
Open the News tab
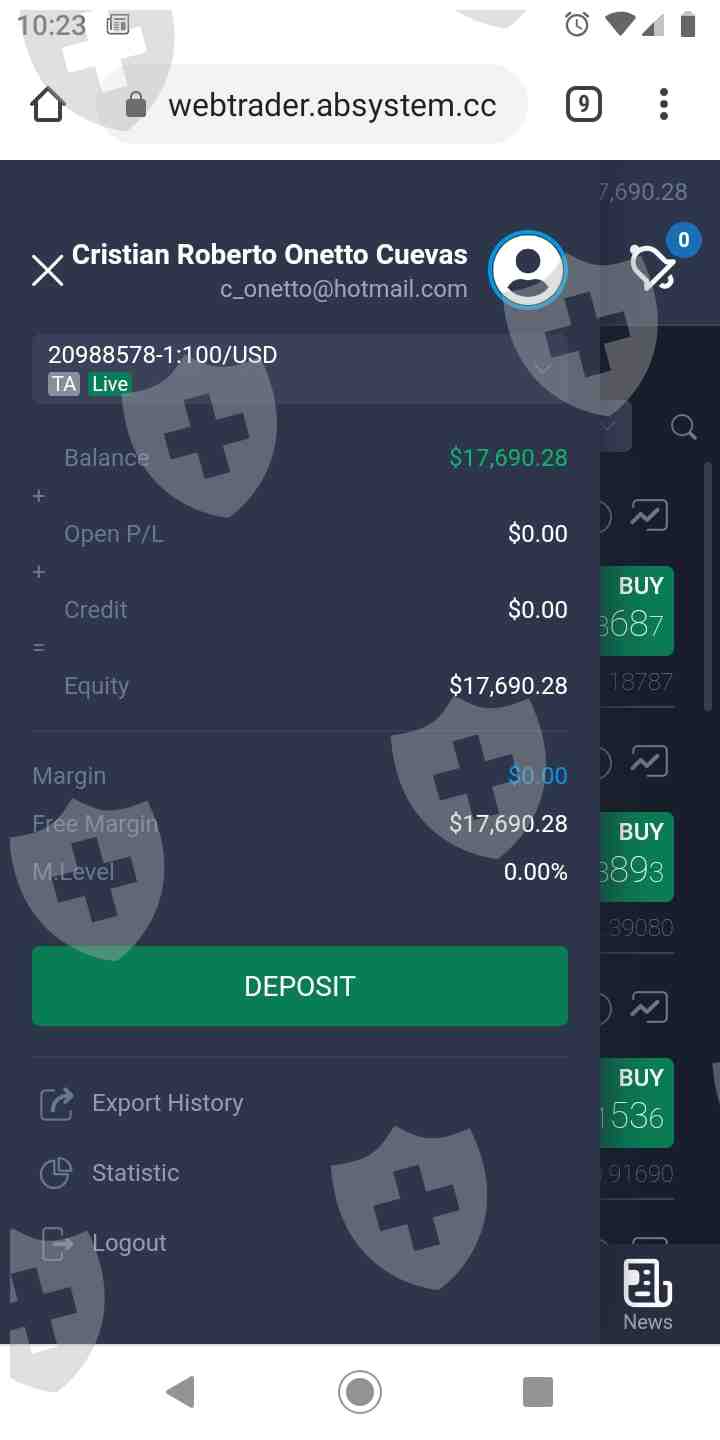point(648,1295)
